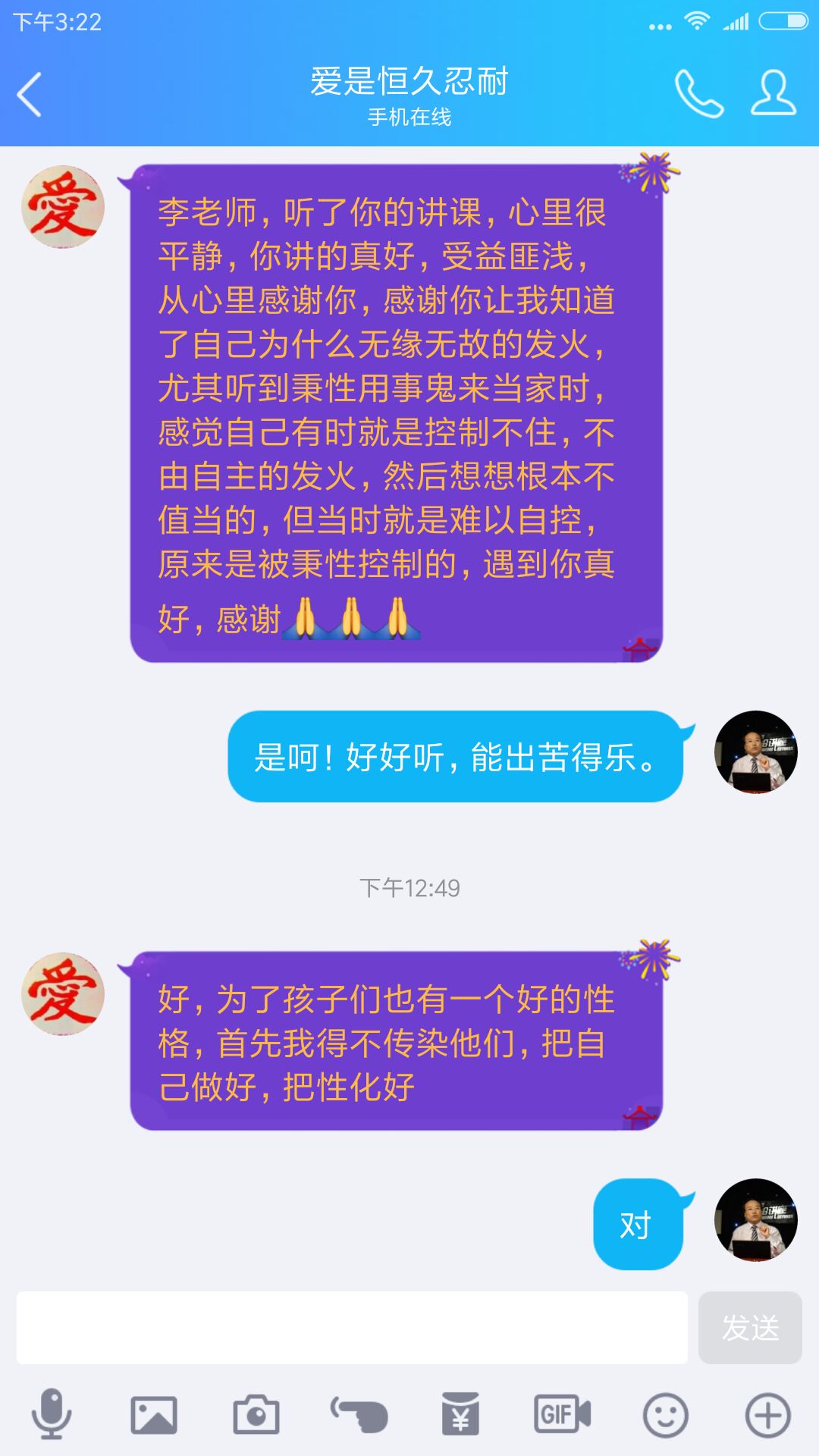
Task: Start a voice call with 爱是恒久忍耐
Action: pyautogui.click(x=698, y=94)
